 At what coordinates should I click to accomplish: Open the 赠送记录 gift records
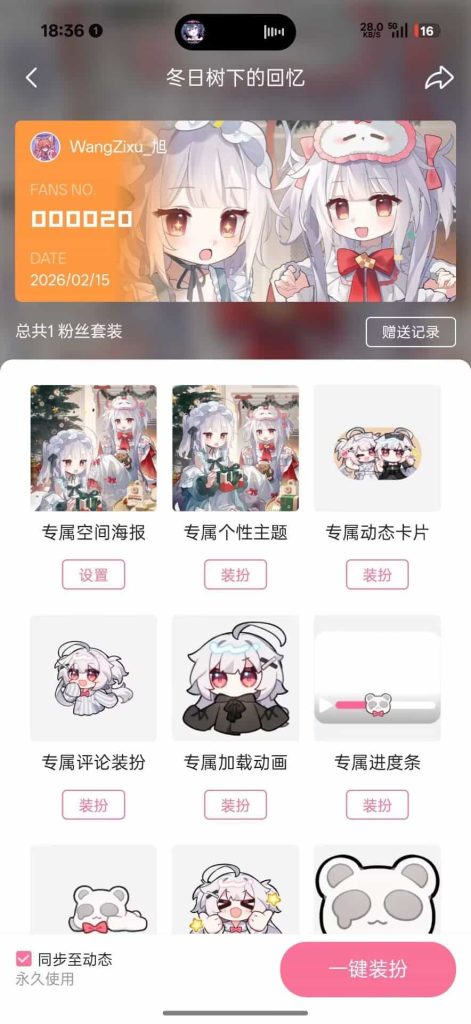[410, 332]
